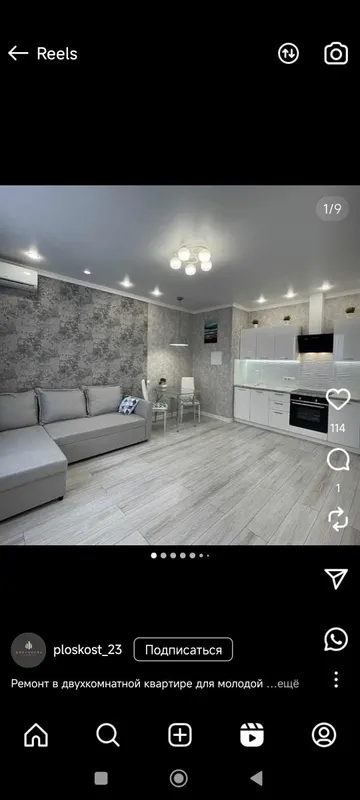
Task: Open the comments on this reel
Action: [x=338, y=460]
